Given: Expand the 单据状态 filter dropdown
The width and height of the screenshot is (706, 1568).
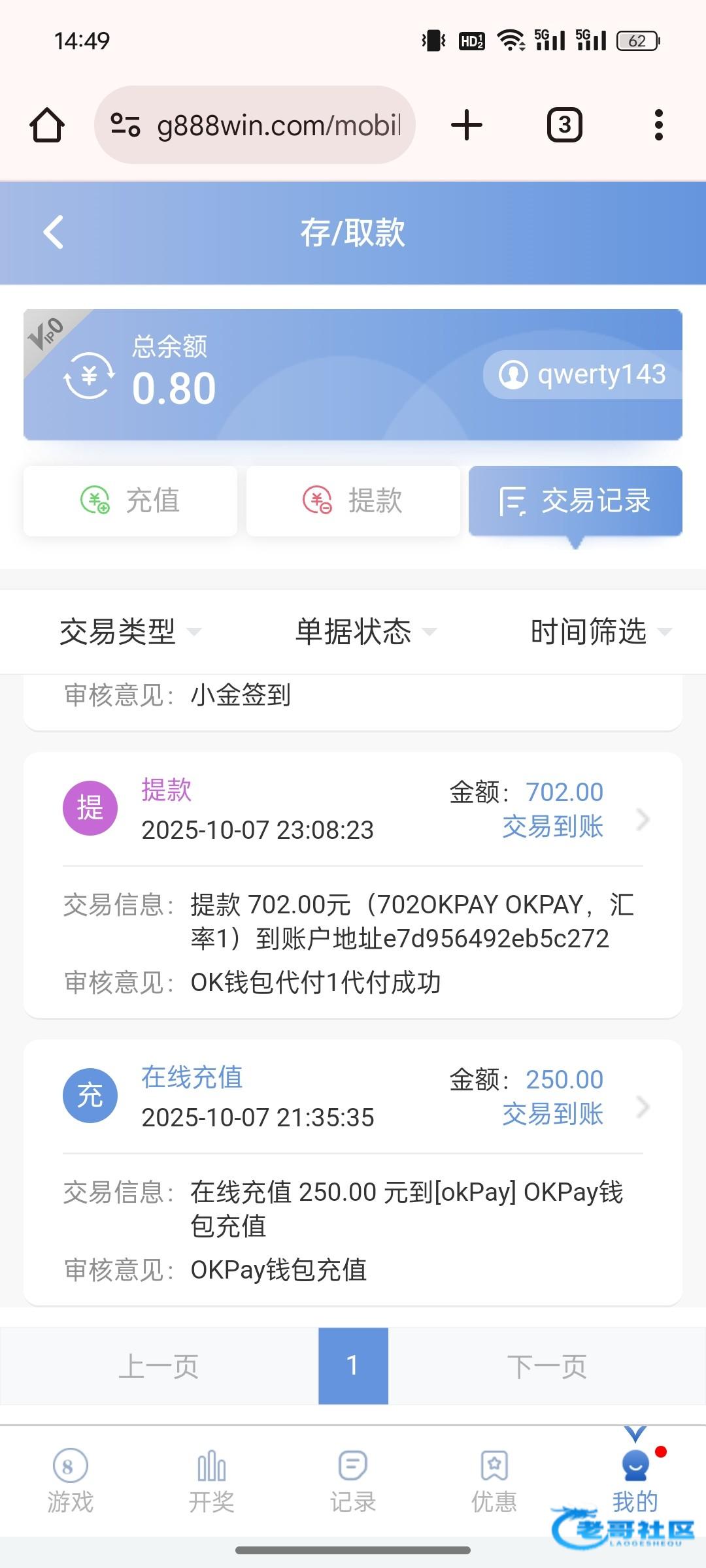Looking at the screenshot, I should pyautogui.click(x=366, y=632).
